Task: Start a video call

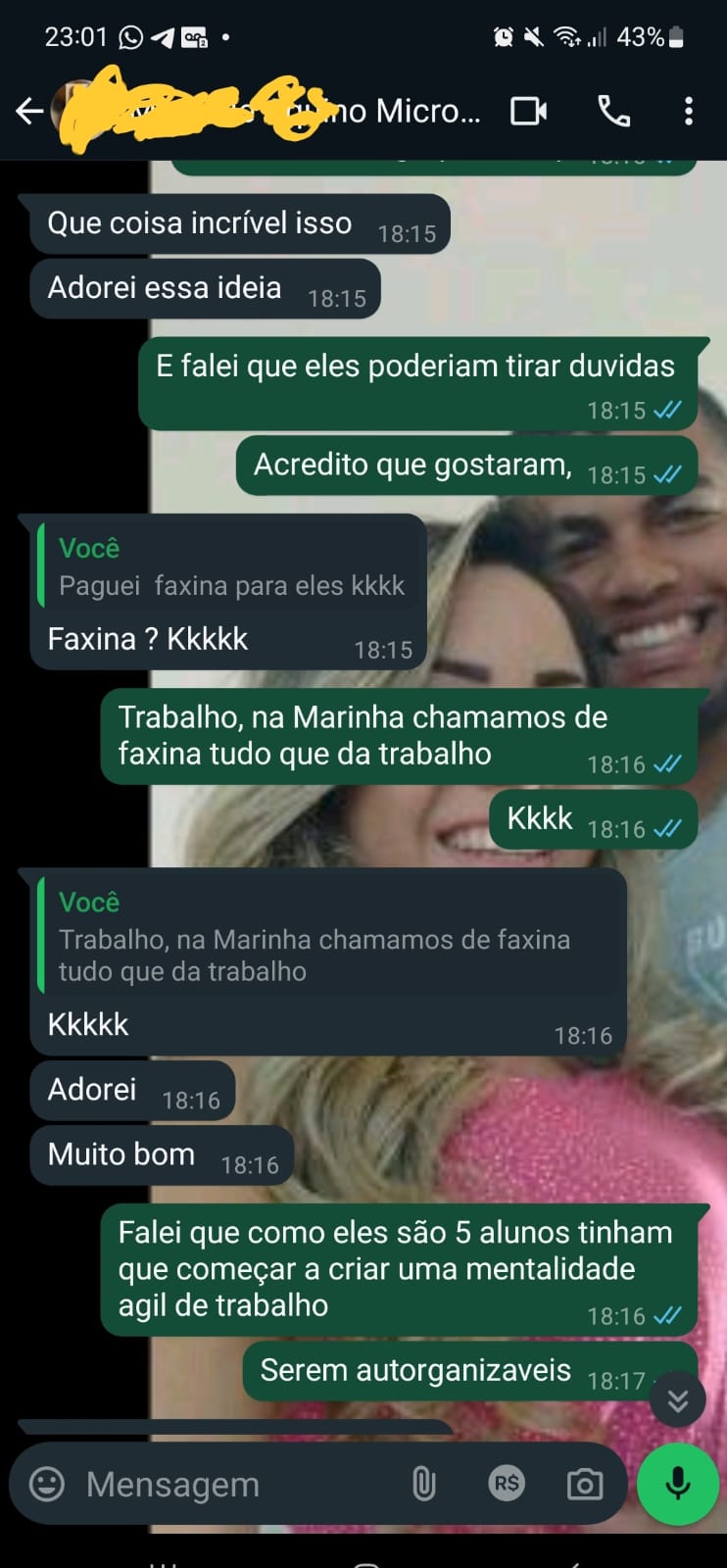Action: 528,112
